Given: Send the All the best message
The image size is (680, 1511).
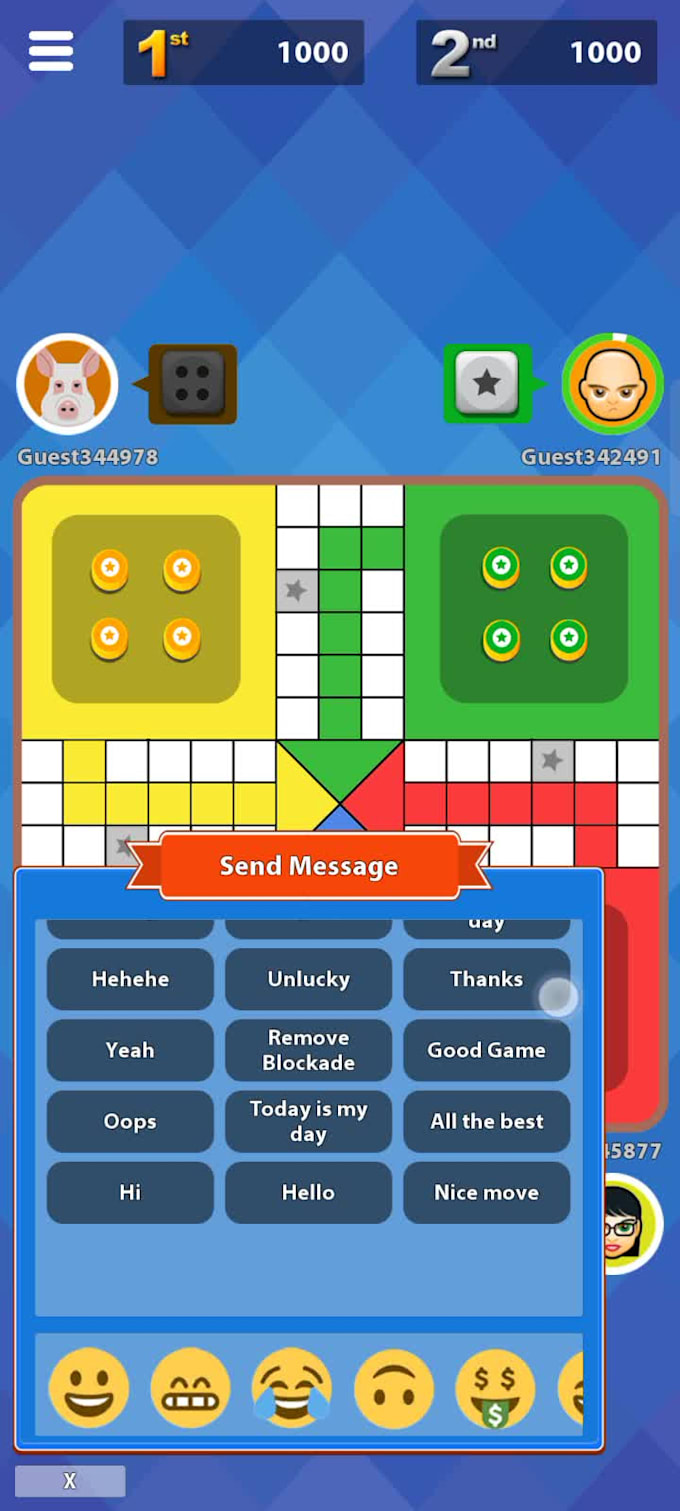Looking at the screenshot, I should pyautogui.click(x=487, y=1121).
